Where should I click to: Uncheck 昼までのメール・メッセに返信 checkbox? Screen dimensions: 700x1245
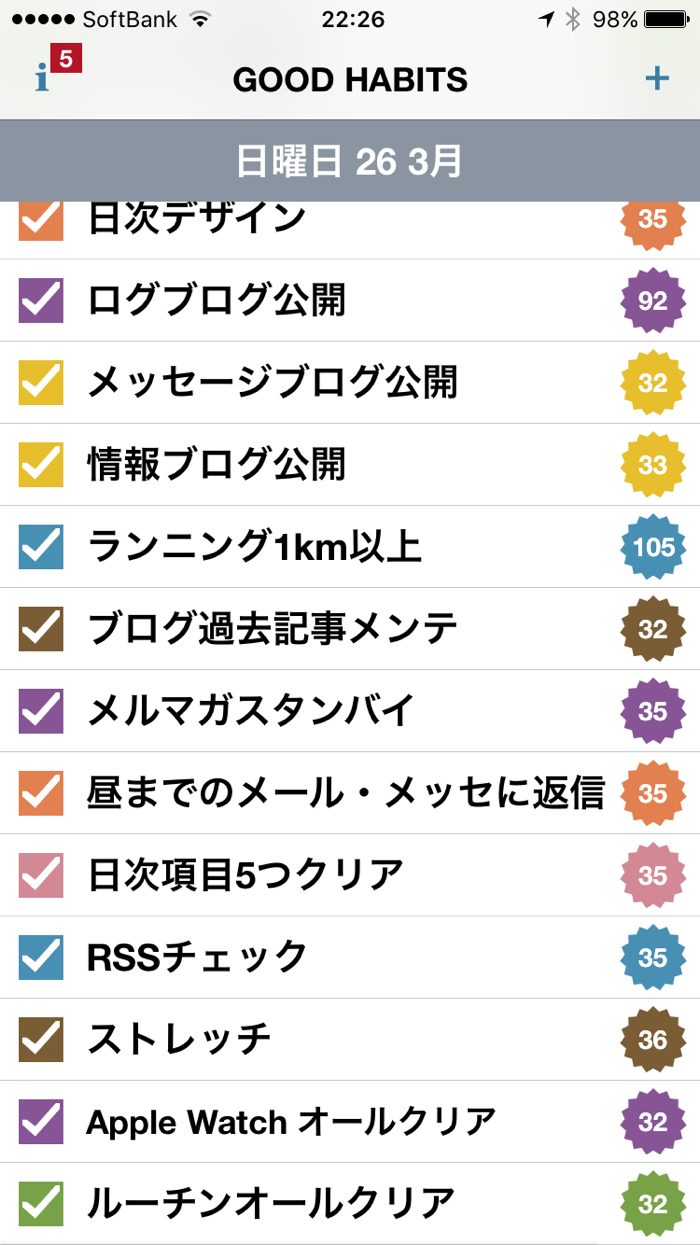click(41, 792)
